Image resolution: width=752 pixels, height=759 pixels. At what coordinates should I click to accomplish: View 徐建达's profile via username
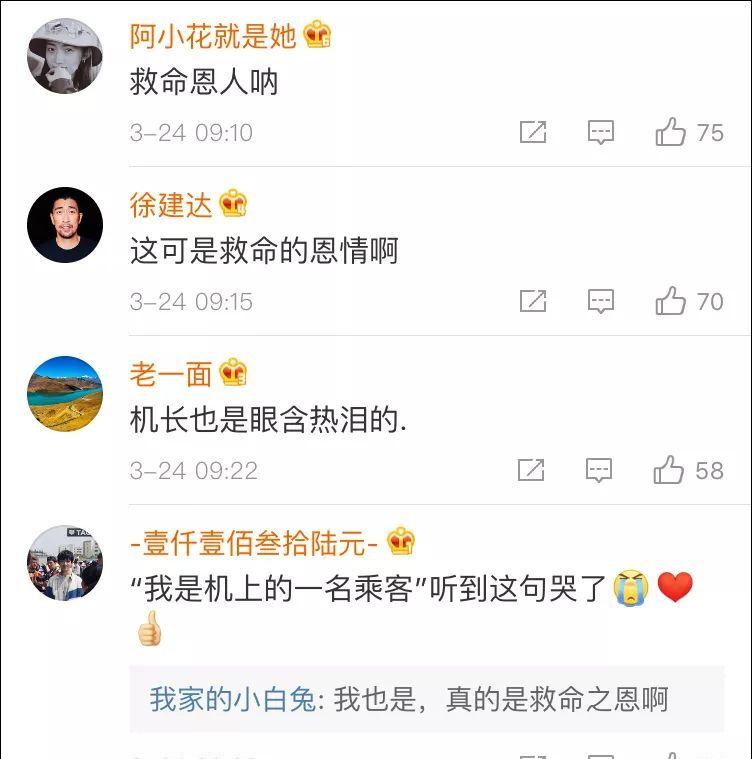pyautogui.click(x=170, y=205)
